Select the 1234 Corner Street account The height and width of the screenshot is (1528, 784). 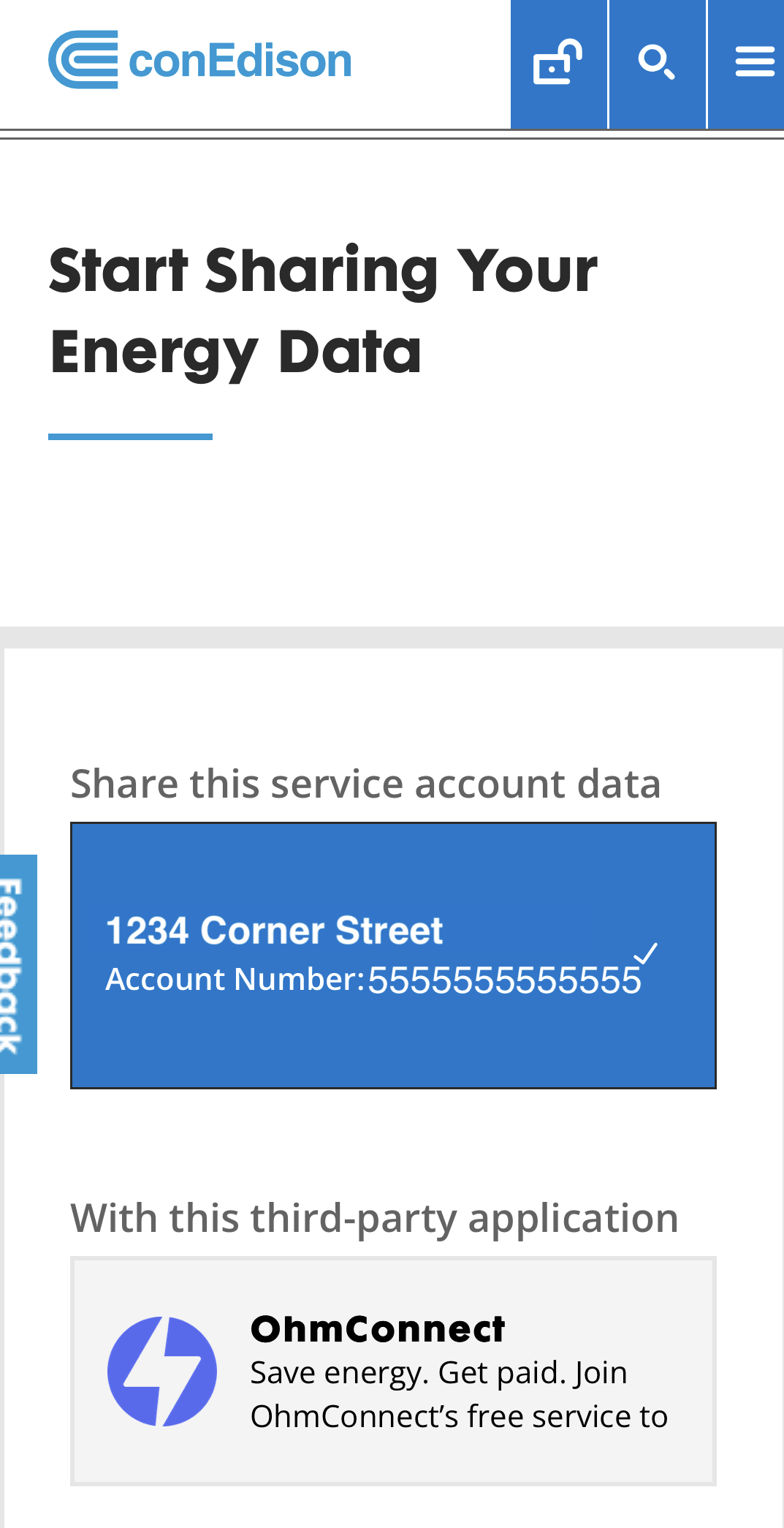[x=393, y=956]
